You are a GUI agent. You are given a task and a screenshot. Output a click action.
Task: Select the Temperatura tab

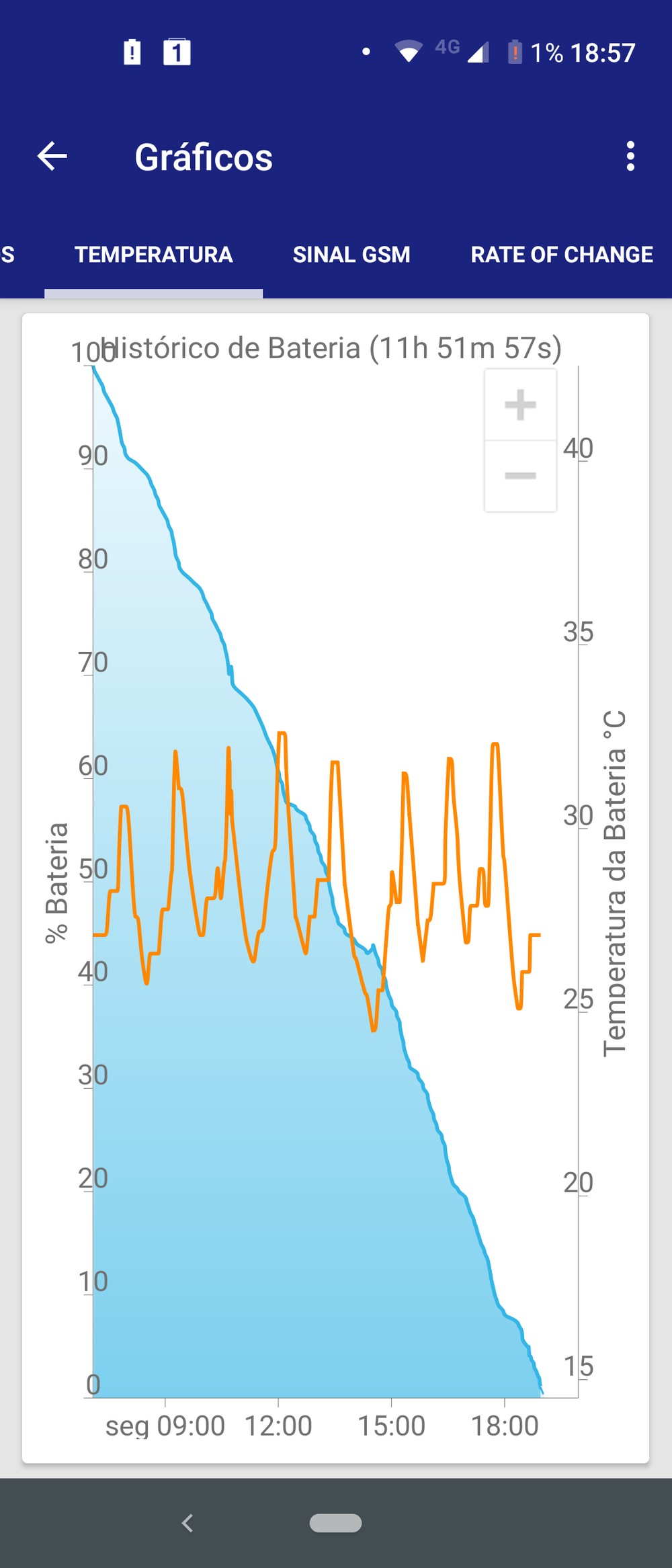154,255
